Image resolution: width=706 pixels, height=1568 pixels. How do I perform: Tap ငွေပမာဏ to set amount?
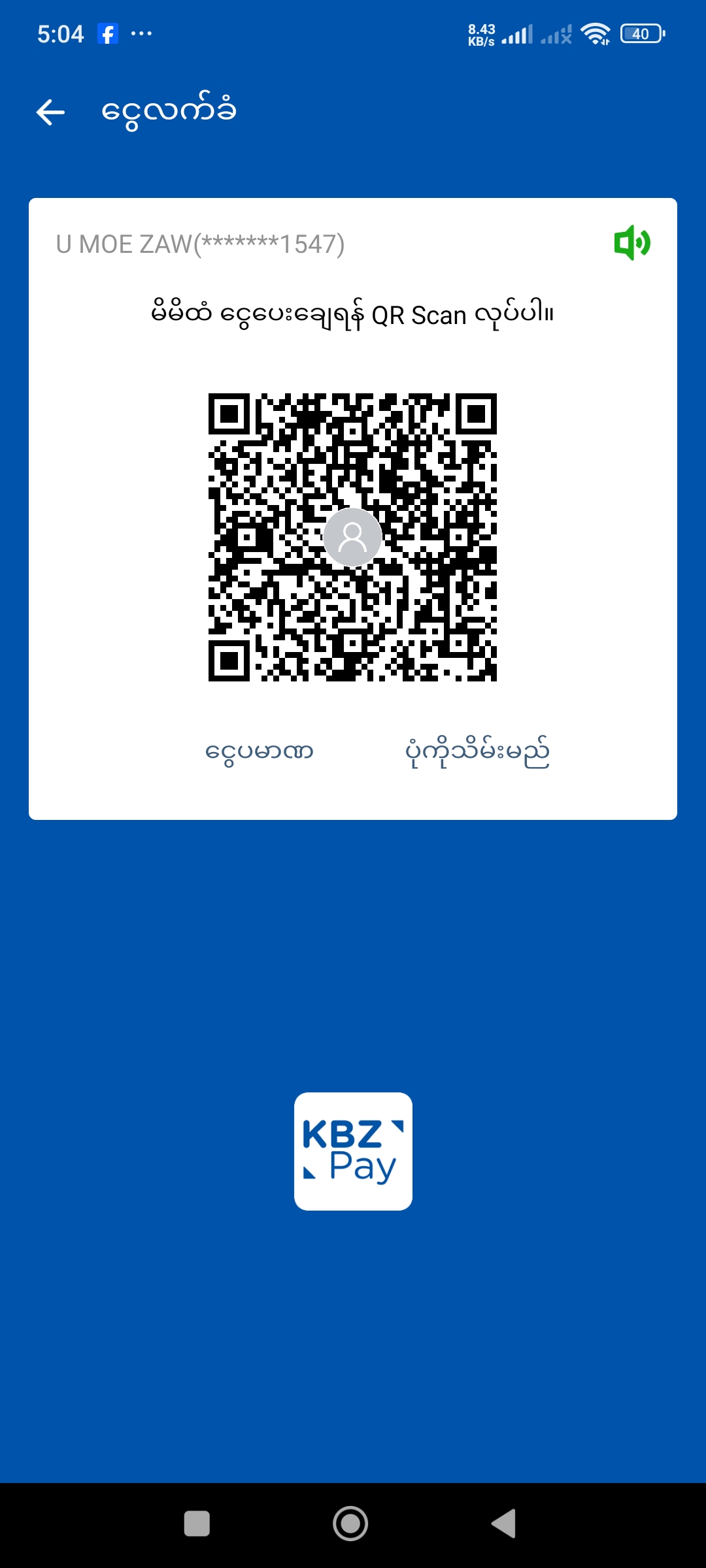pos(260,751)
